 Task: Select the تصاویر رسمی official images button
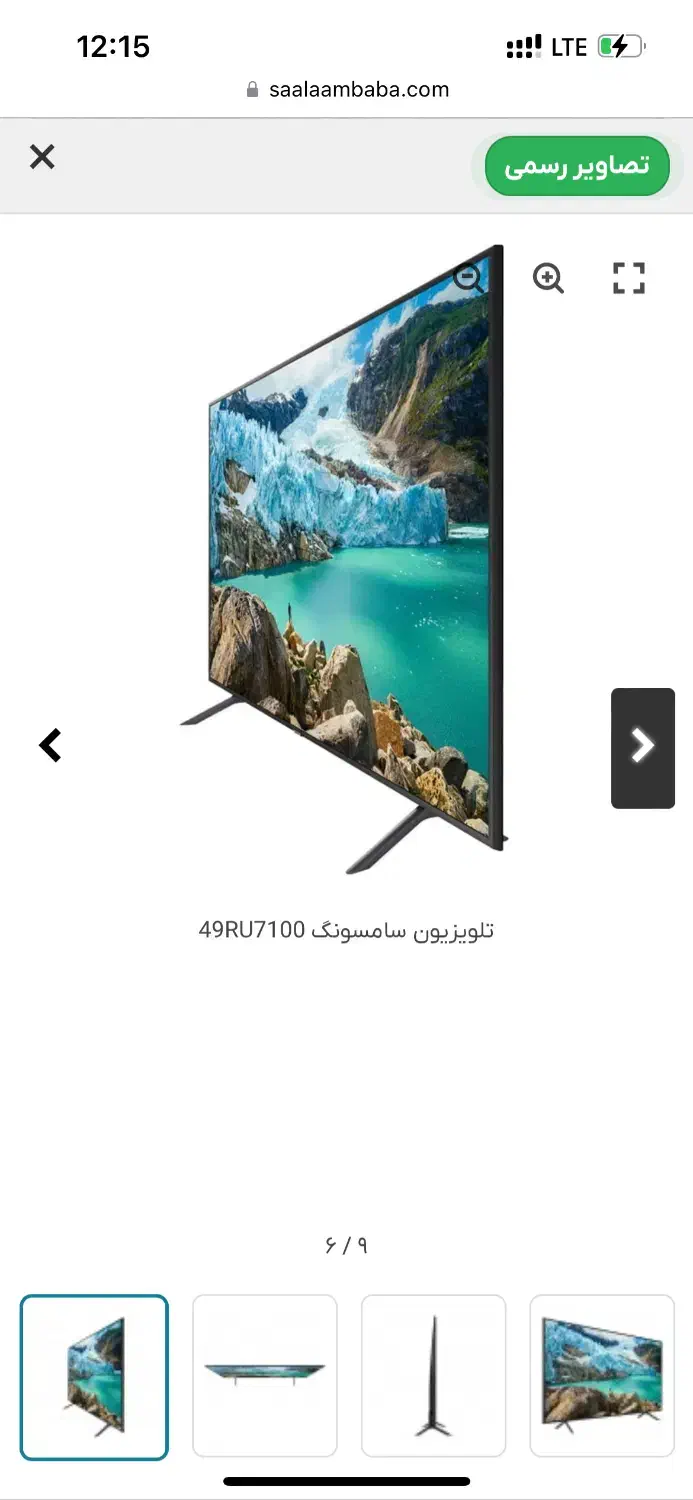pyautogui.click(x=577, y=166)
